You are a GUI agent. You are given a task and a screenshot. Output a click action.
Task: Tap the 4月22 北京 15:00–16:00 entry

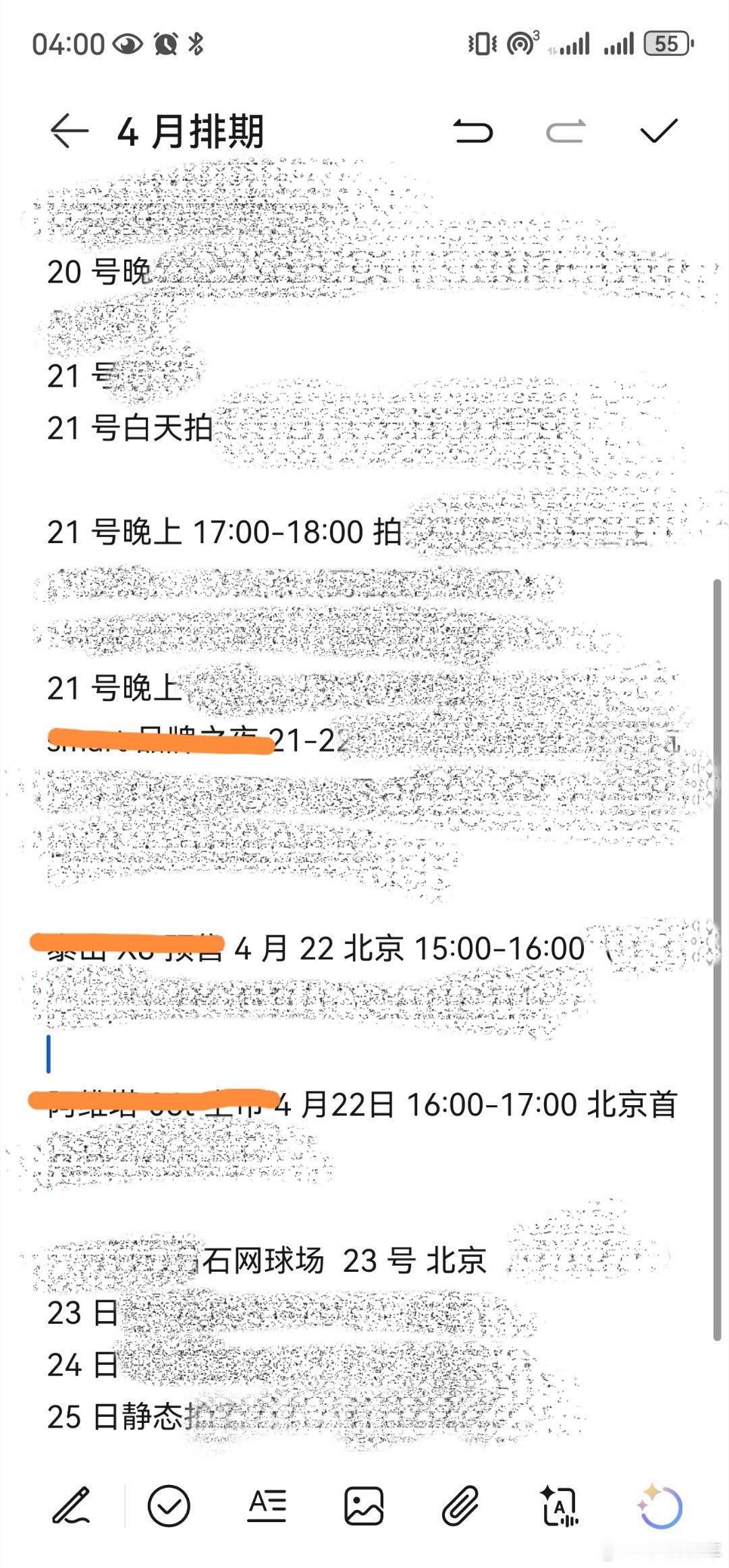[405, 948]
